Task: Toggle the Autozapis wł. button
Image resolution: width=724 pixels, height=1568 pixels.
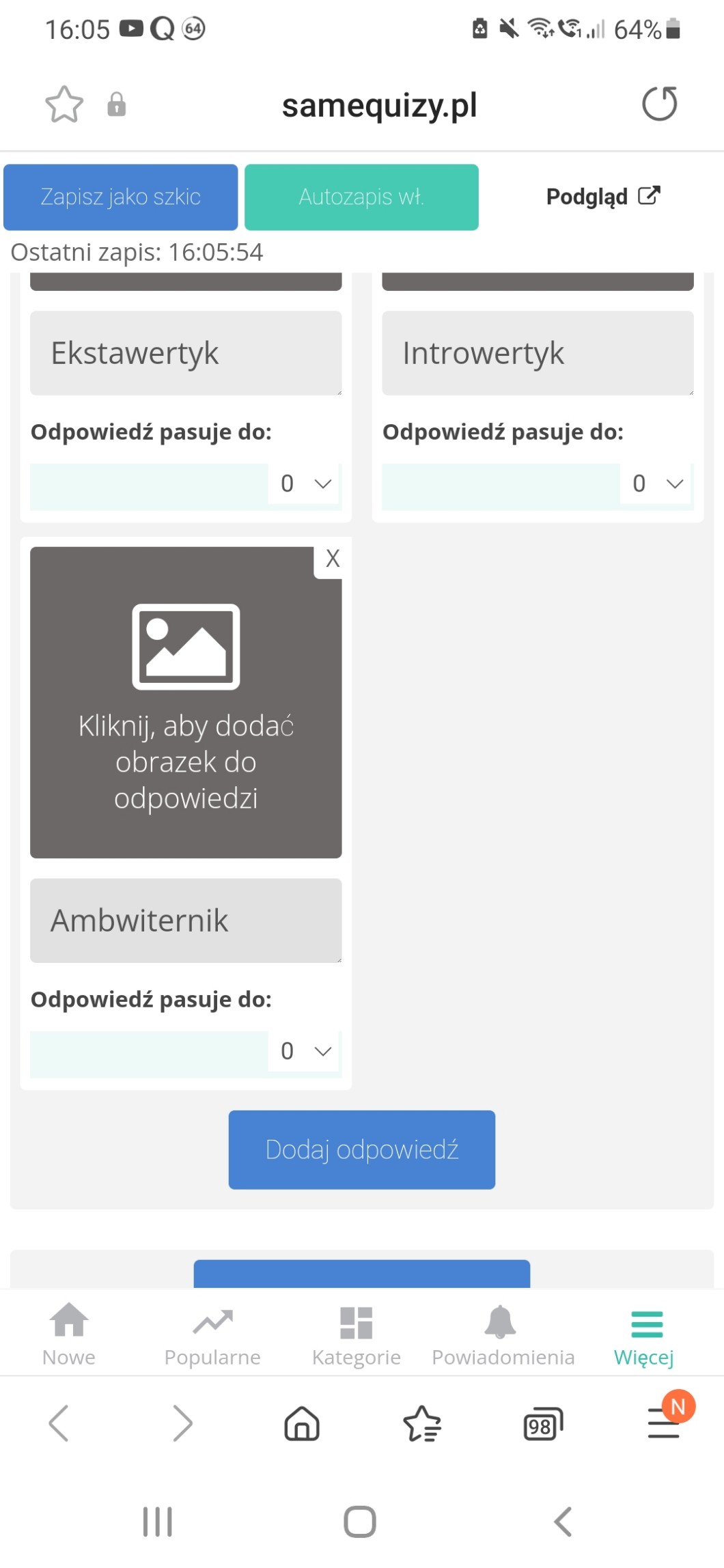Action: coord(361,197)
